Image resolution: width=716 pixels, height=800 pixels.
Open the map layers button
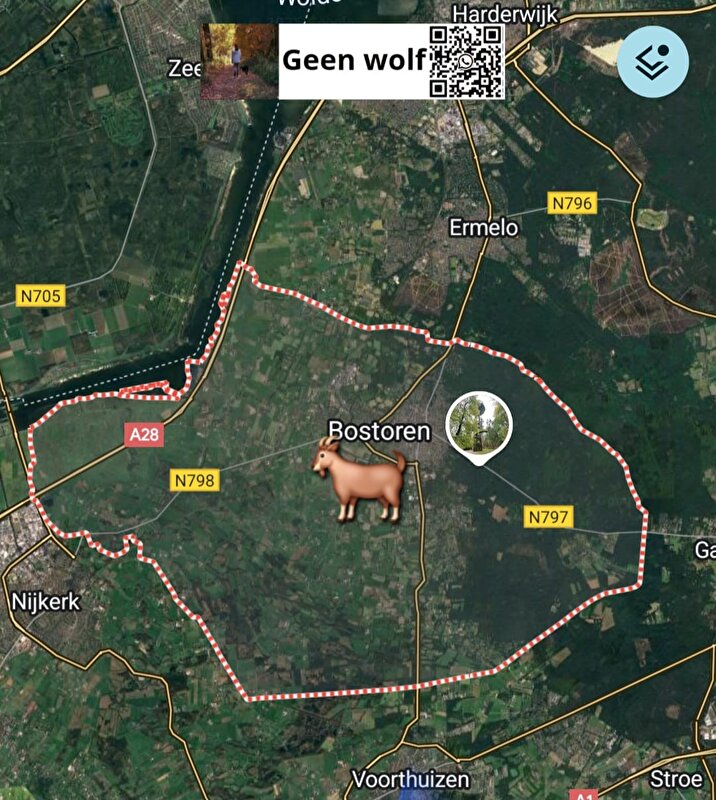(x=652, y=62)
